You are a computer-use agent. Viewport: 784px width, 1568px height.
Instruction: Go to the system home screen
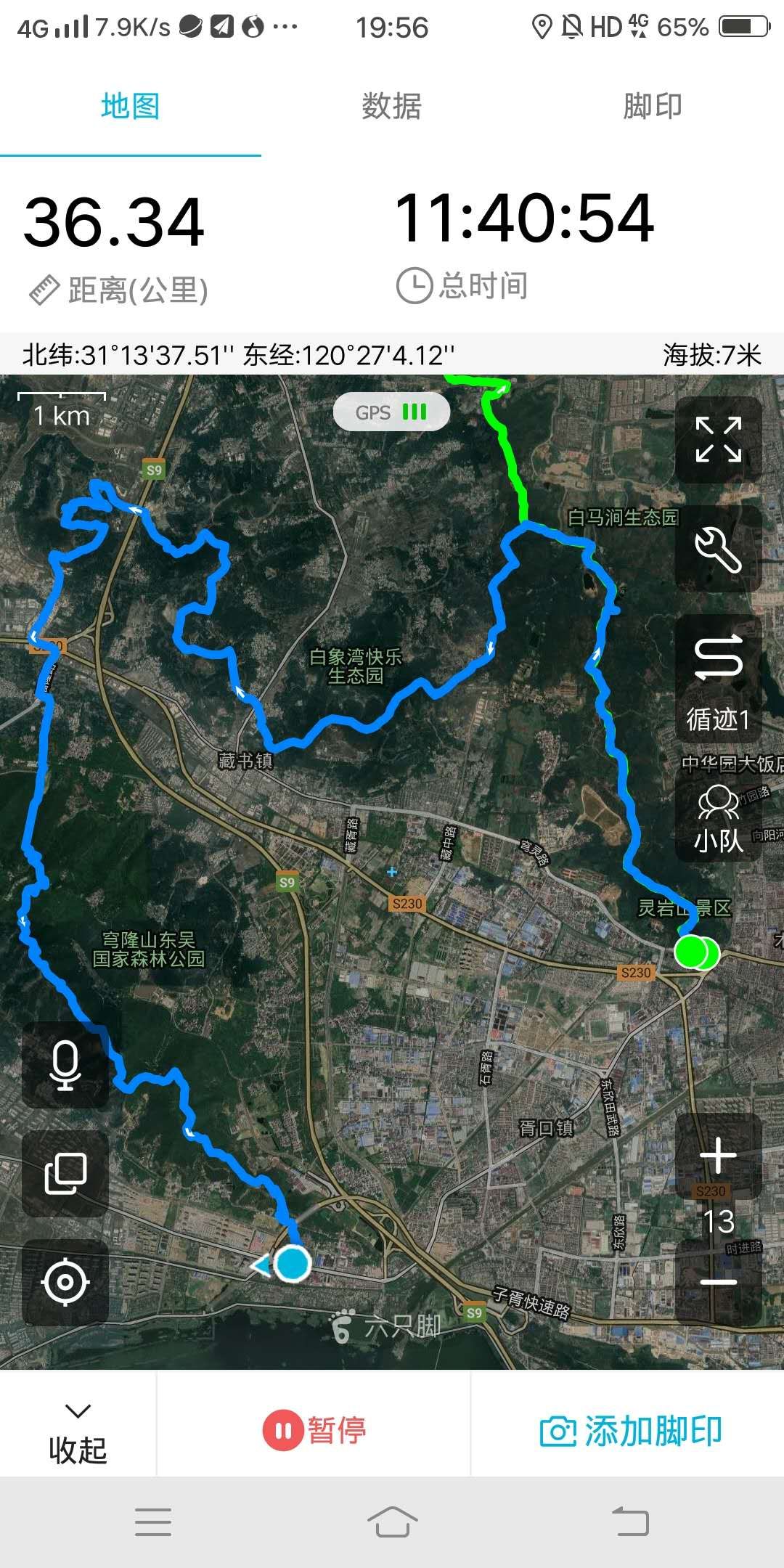click(x=392, y=1522)
